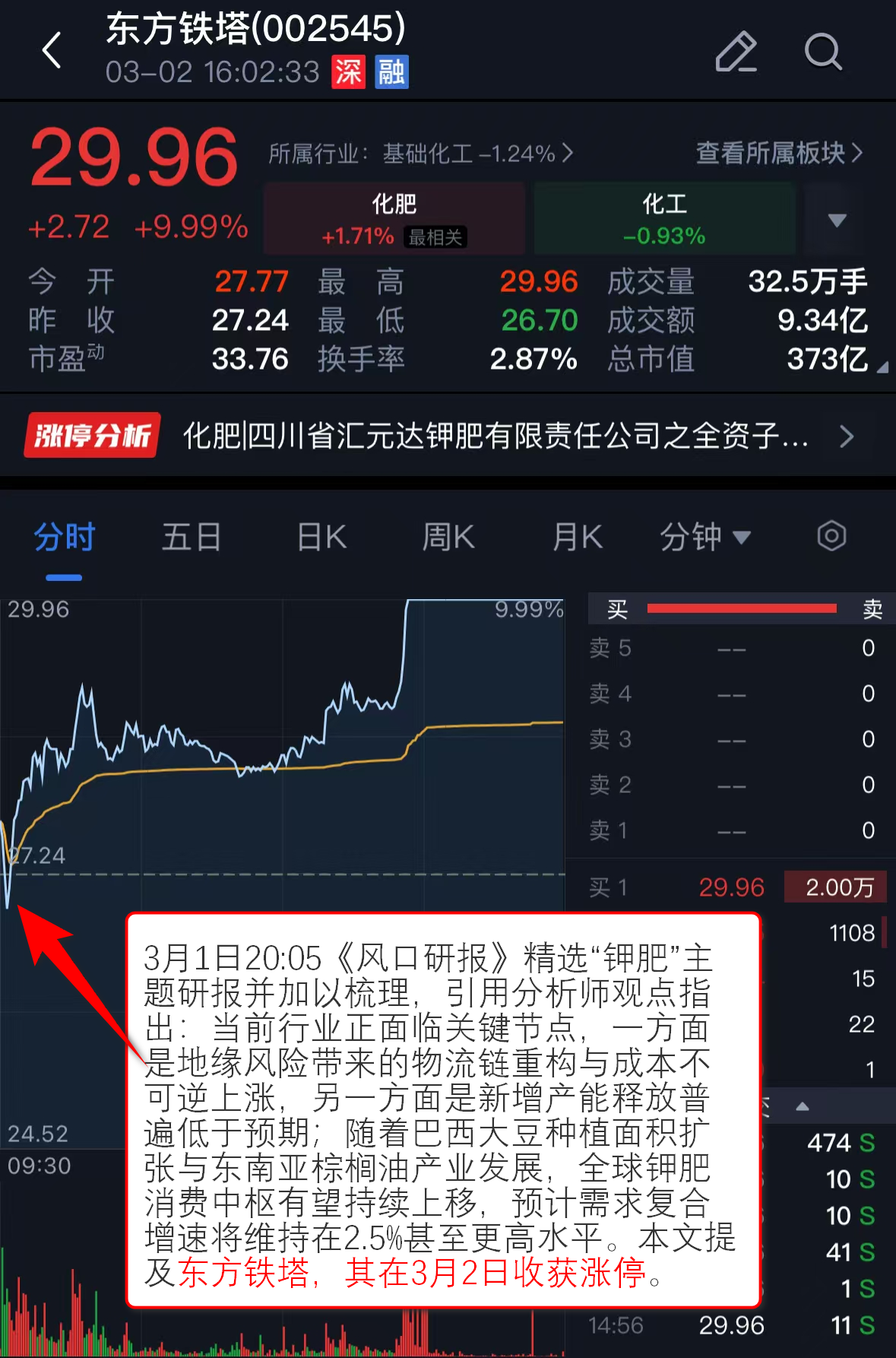The width and height of the screenshot is (896, 1358).
Task: Select the 分时 chart tab
Action: tap(64, 538)
